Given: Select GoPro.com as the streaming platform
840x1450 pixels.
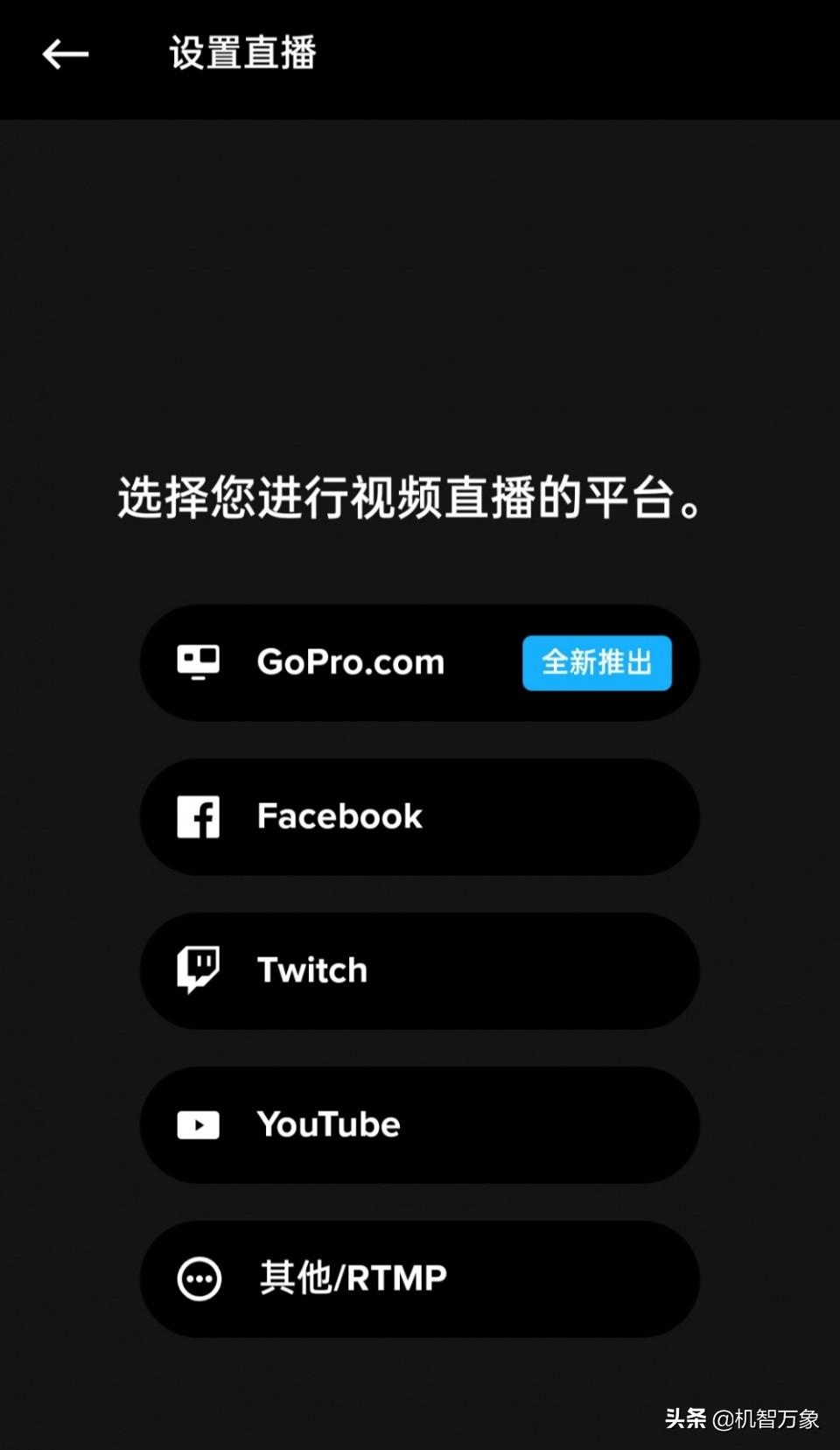Looking at the screenshot, I should click(420, 662).
